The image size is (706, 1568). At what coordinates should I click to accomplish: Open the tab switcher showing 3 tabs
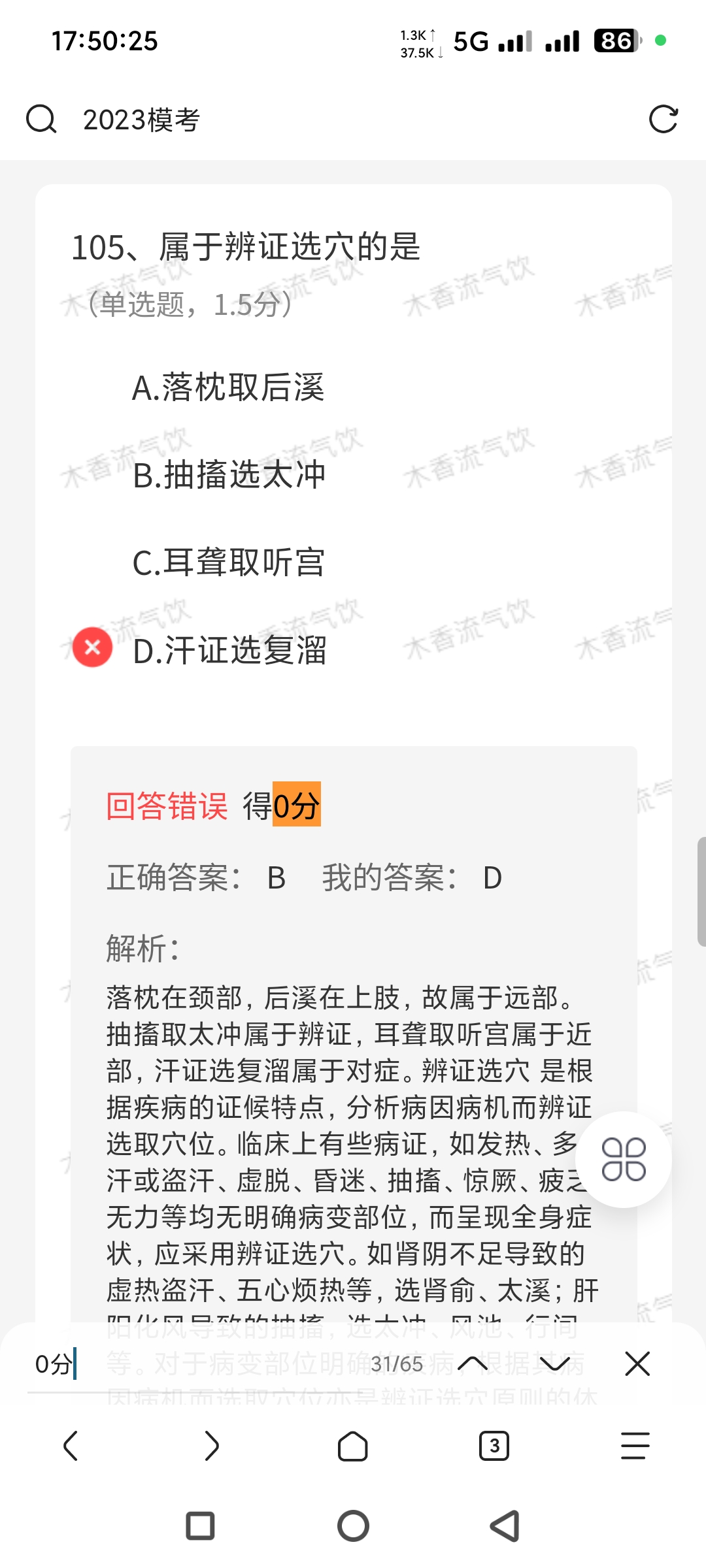(494, 1446)
